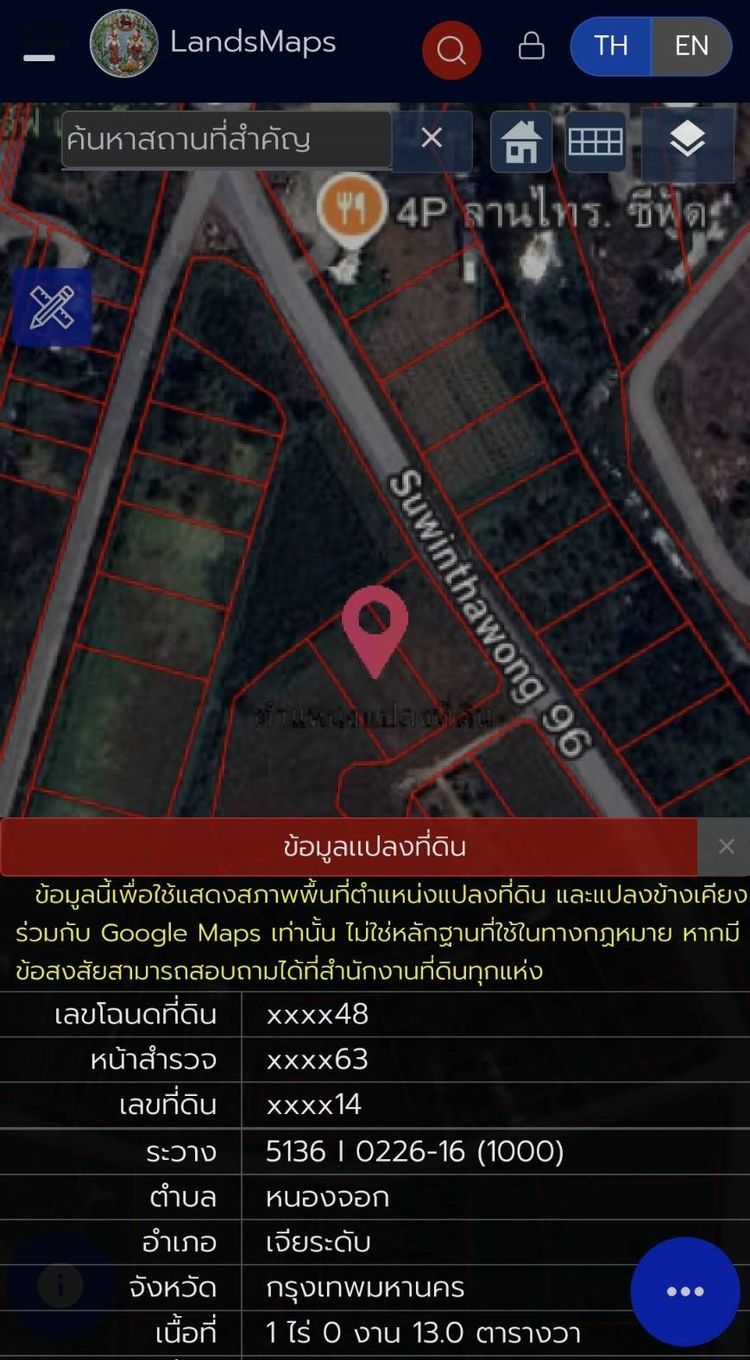Open the measuring ruler tool
The width and height of the screenshot is (750, 1360).
pyautogui.click(x=52, y=307)
